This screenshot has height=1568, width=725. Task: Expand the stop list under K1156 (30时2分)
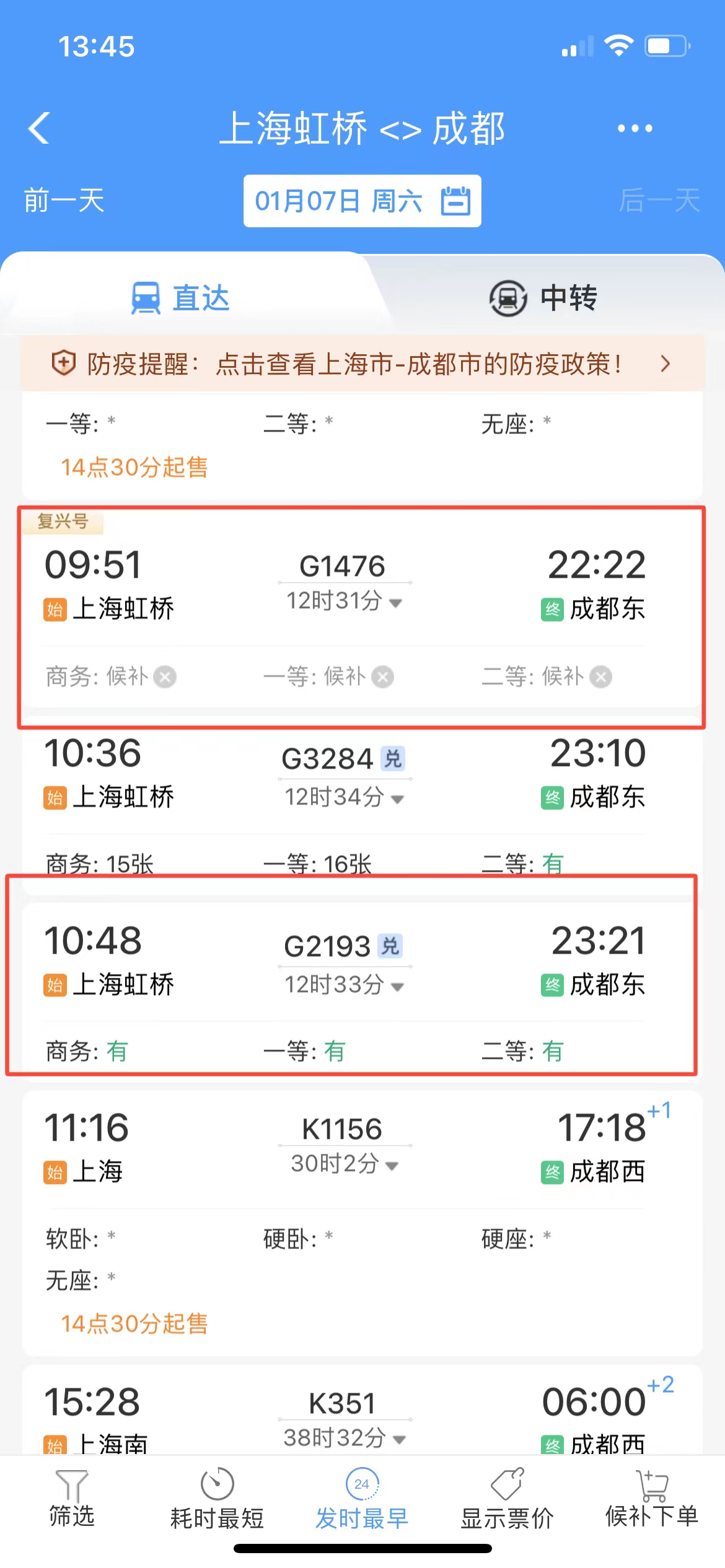coord(345,1165)
